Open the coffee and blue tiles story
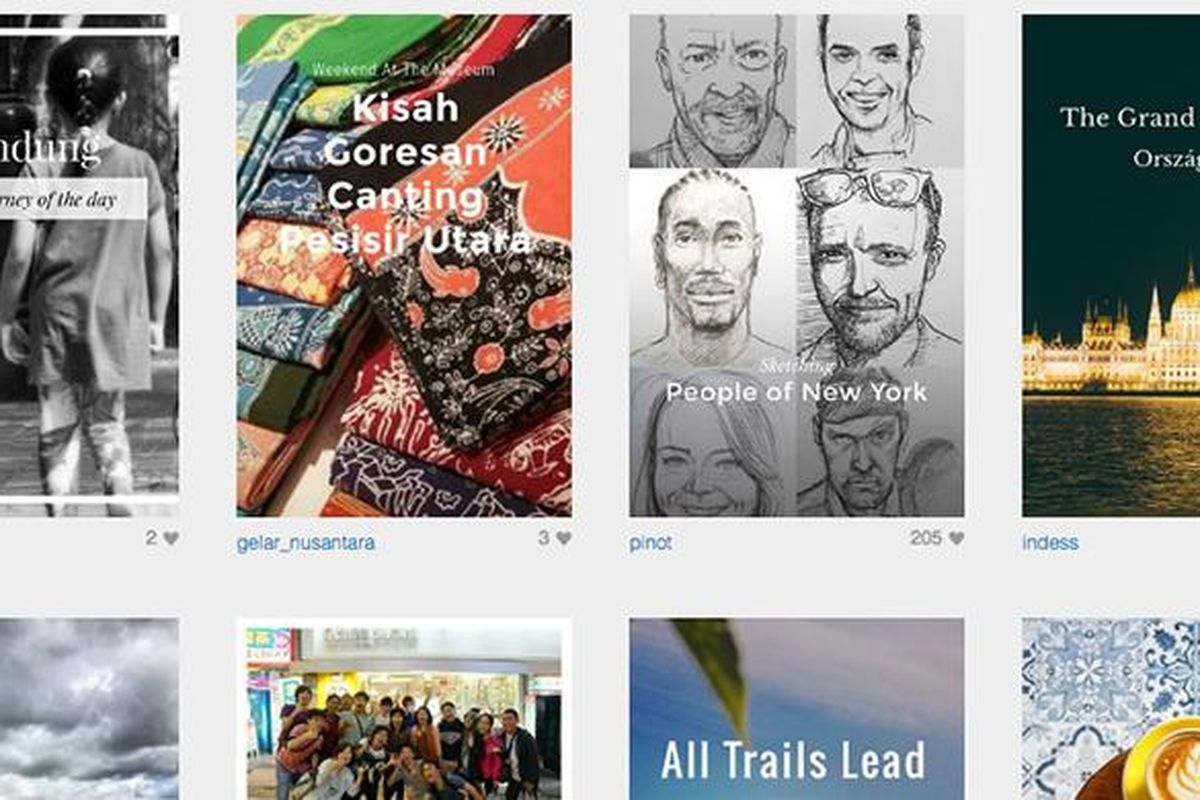This screenshot has width=1200, height=800. (x=1110, y=710)
